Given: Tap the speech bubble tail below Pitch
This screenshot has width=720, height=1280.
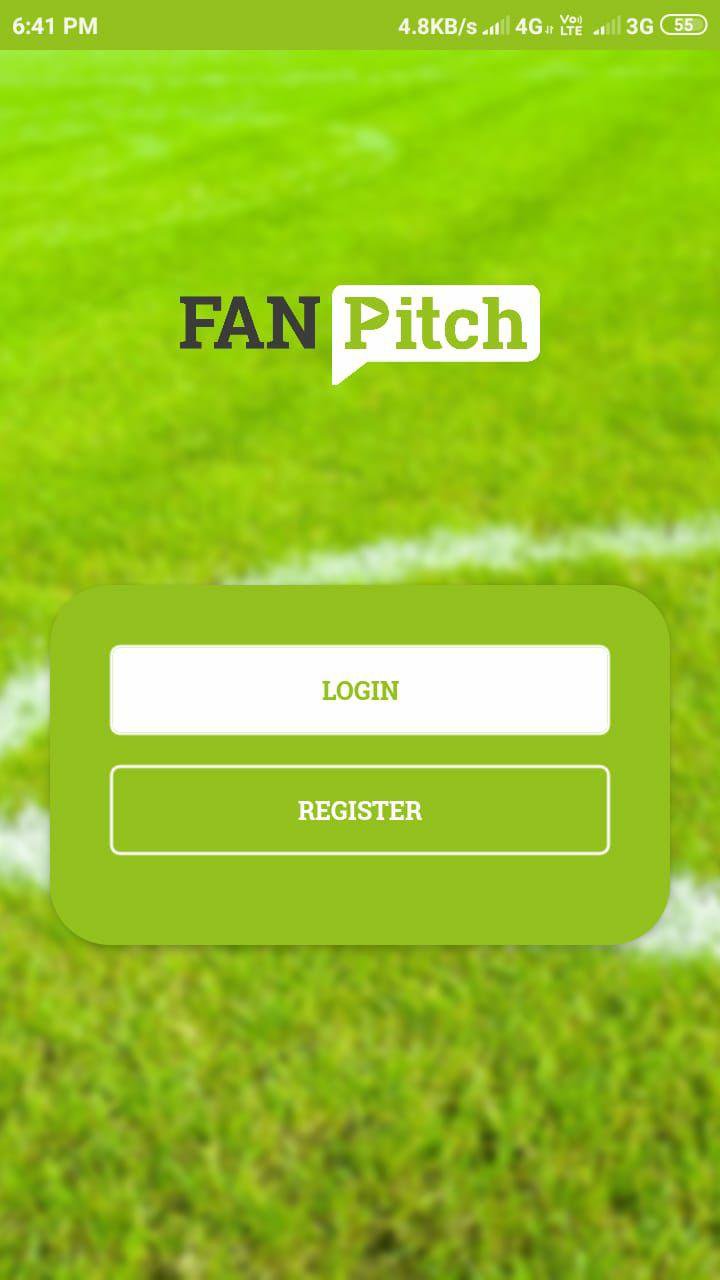Looking at the screenshot, I should 350,372.
